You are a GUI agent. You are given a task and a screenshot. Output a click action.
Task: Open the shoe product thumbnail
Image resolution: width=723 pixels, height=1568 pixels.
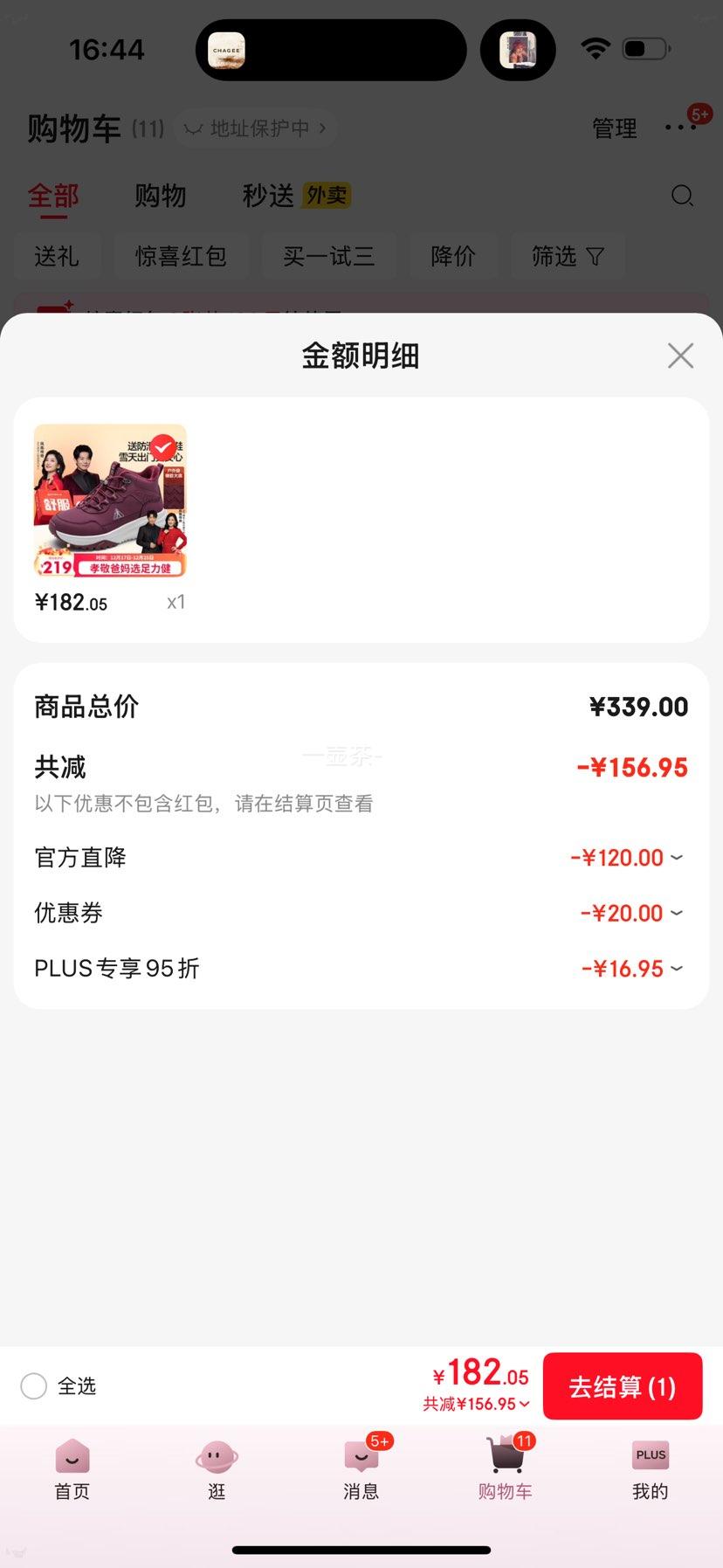coord(110,501)
